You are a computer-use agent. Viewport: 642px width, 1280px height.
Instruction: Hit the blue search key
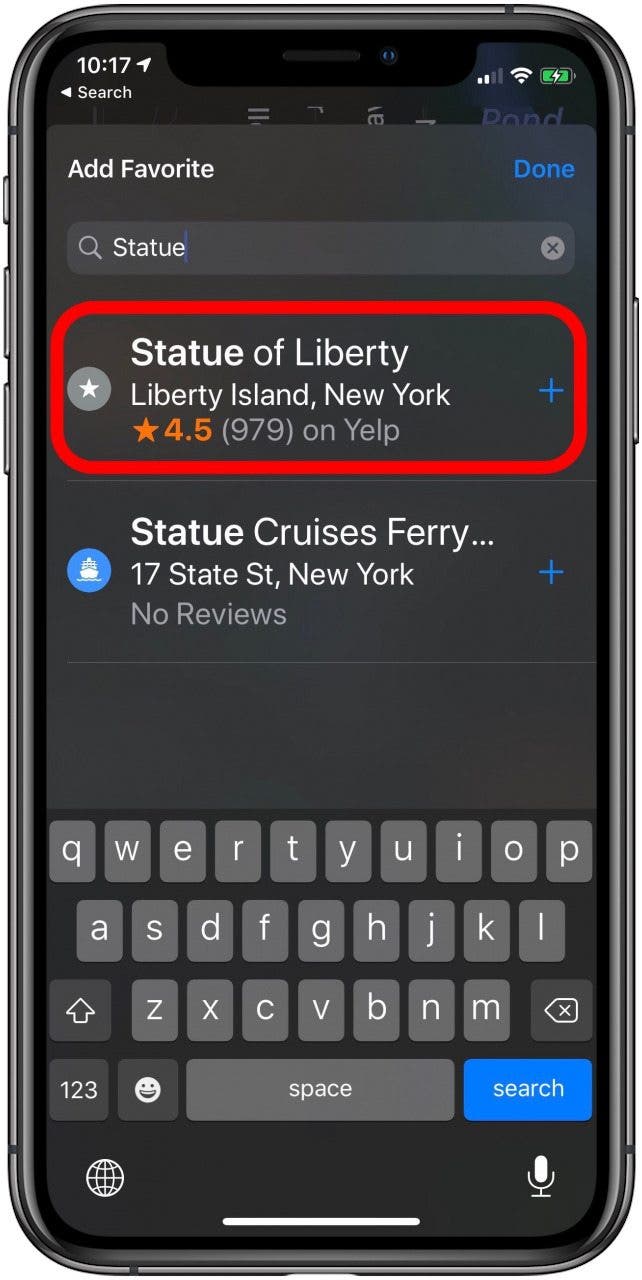click(x=527, y=1089)
